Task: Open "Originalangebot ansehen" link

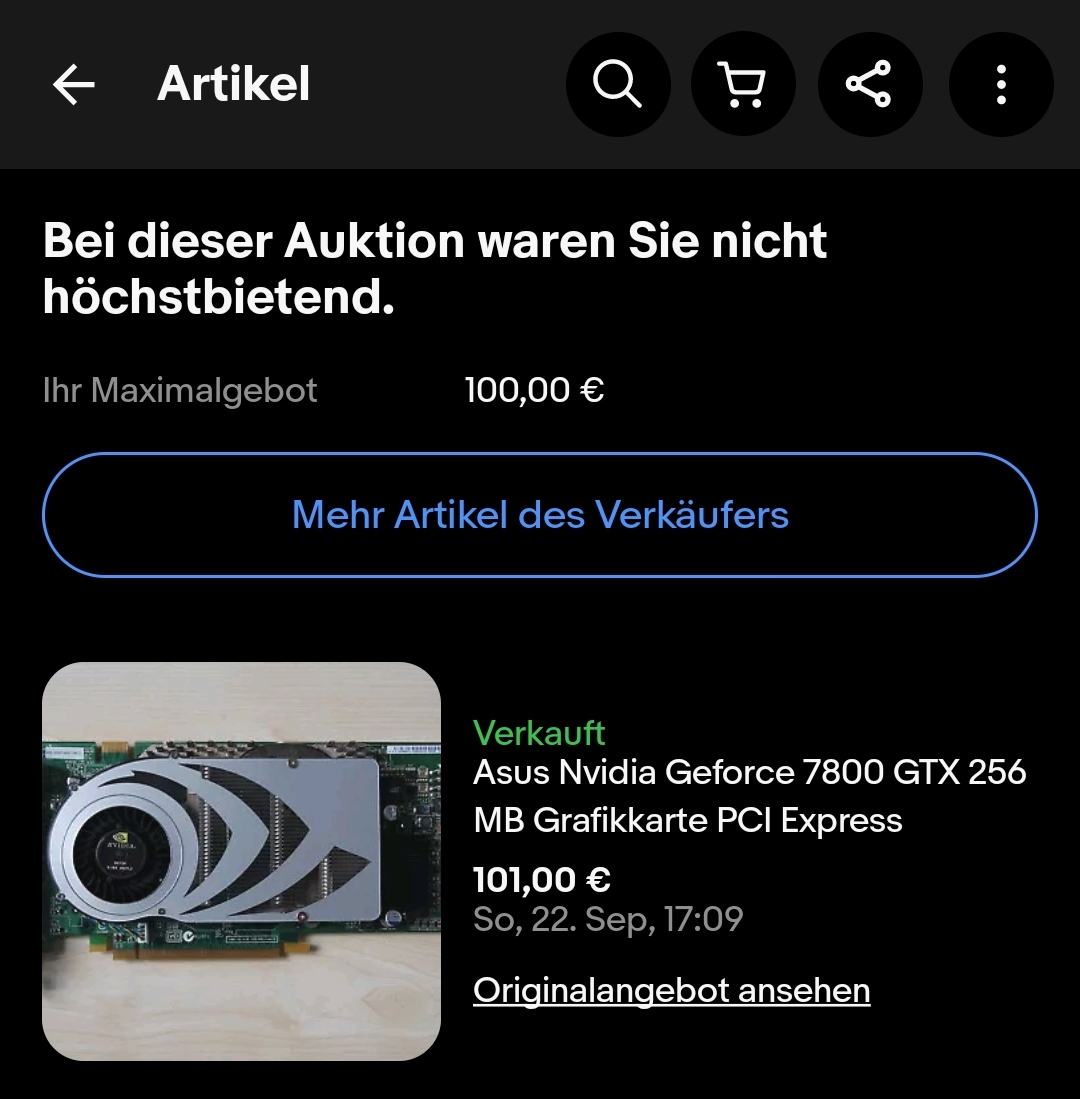Action: (x=671, y=991)
